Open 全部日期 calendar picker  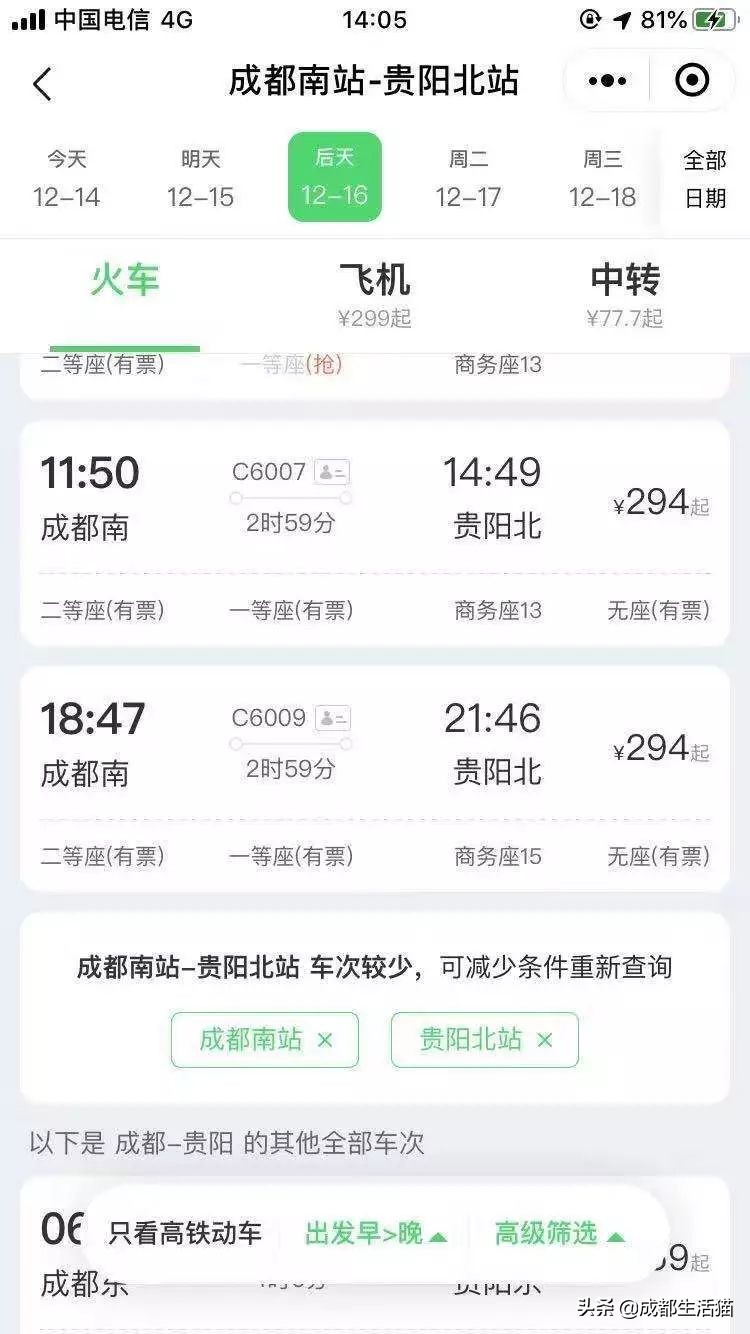[x=705, y=178]
